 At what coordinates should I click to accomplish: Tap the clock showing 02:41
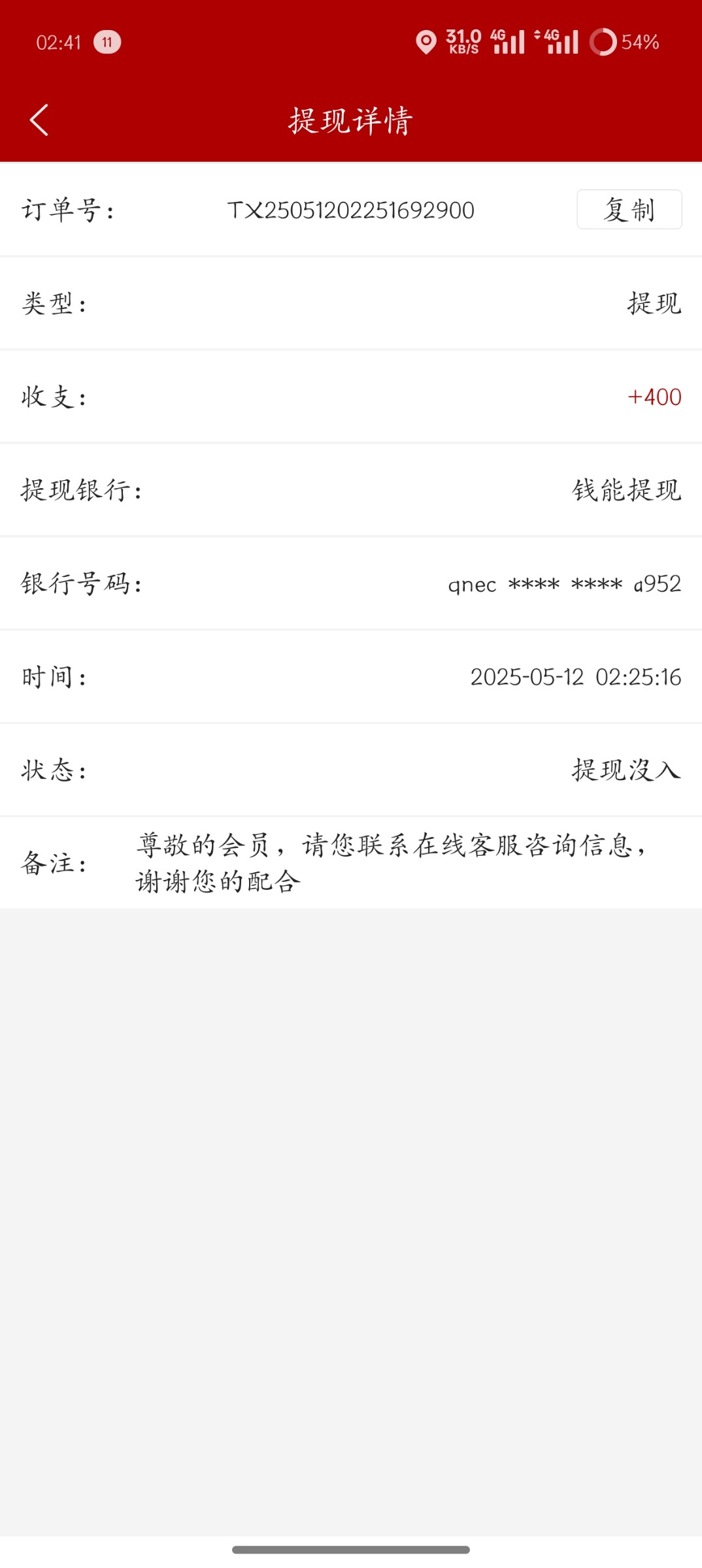(58, 41)
